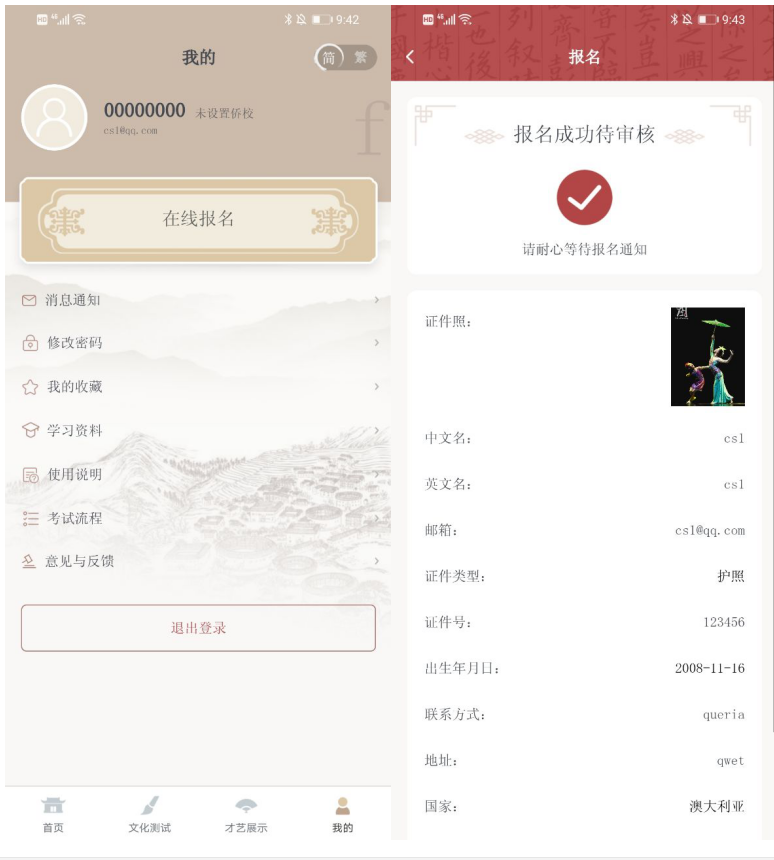Switch to the 才艺展示 tab

pos(246,814)
